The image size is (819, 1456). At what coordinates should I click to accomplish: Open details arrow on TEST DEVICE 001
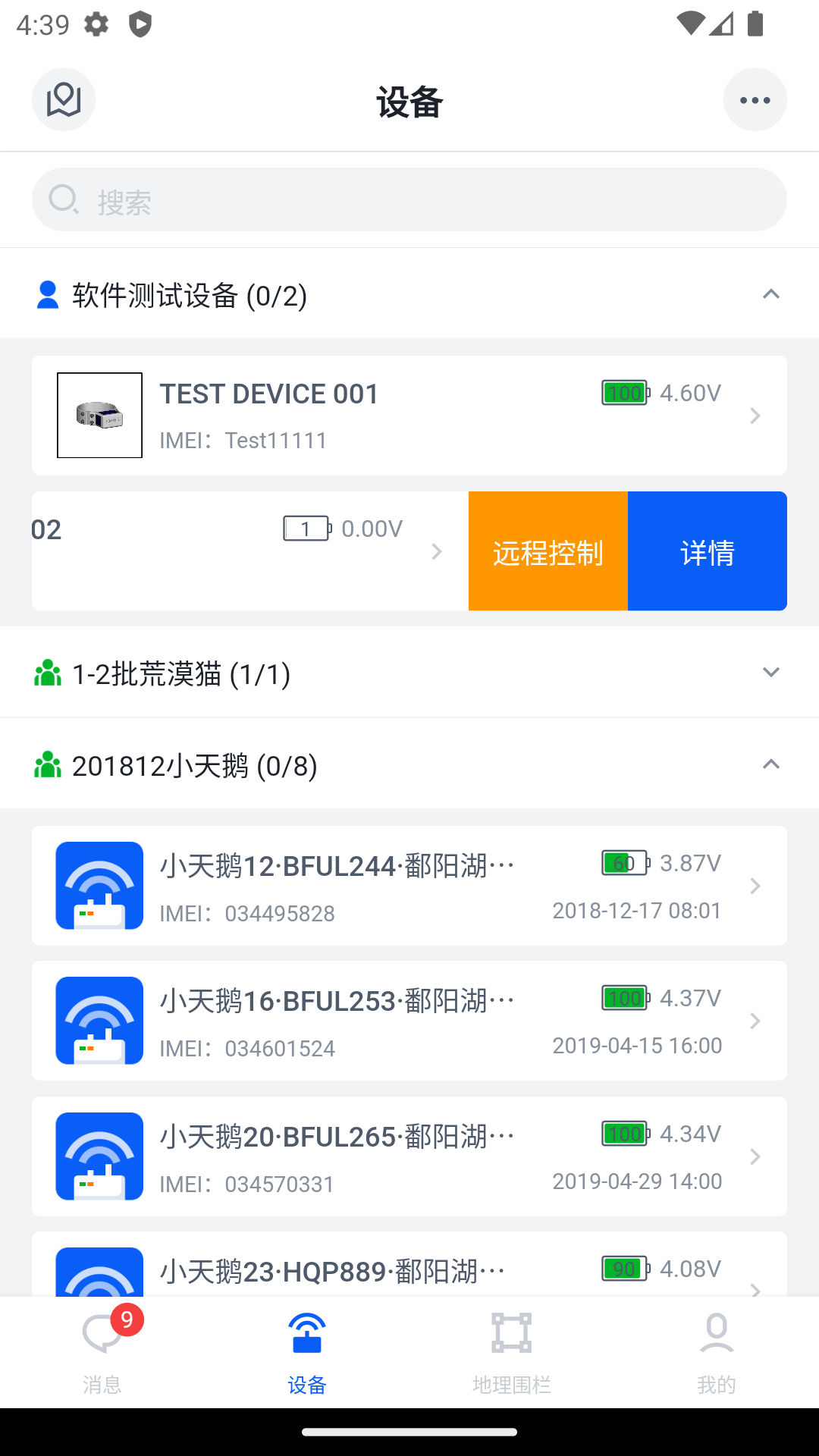click(x=755, y=416)
